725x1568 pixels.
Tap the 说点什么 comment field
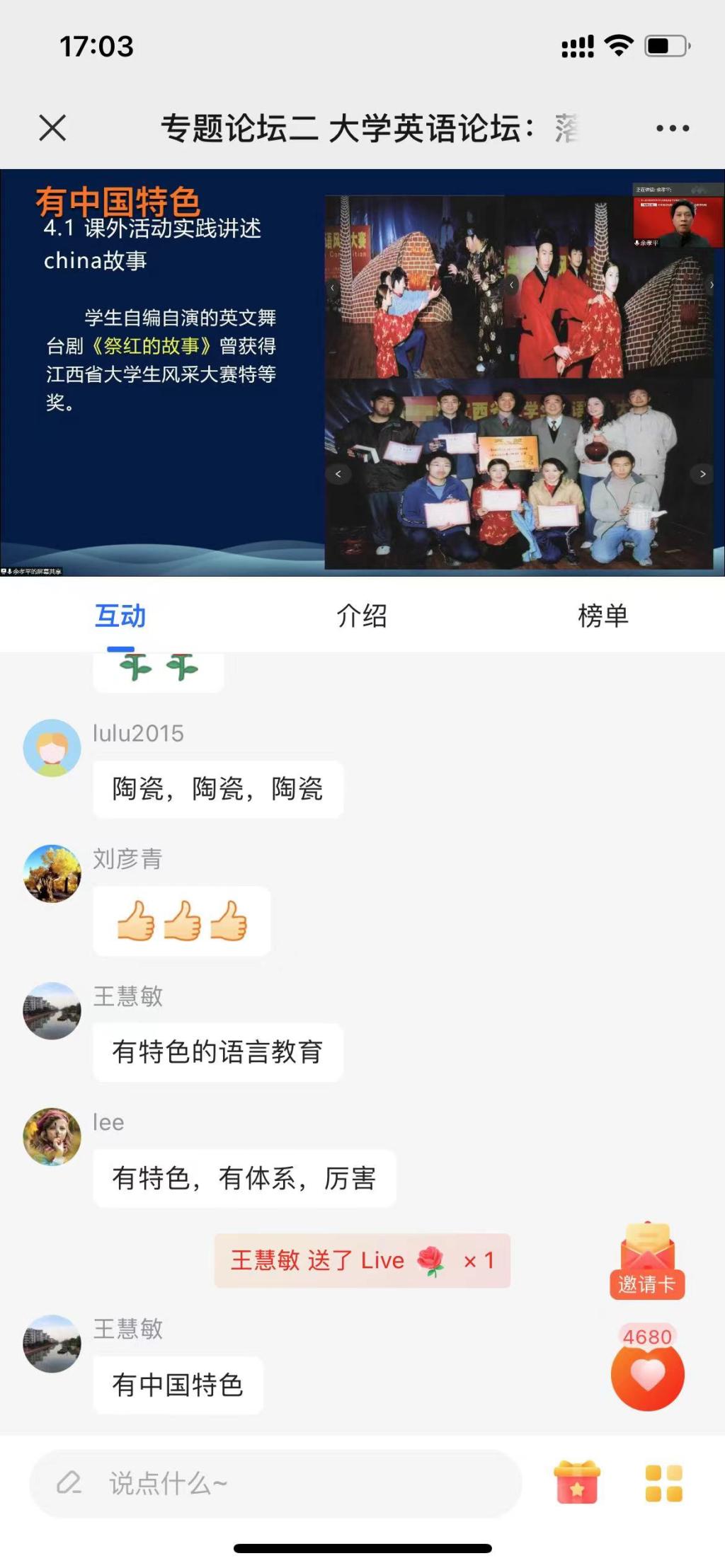click(276, 1483)
